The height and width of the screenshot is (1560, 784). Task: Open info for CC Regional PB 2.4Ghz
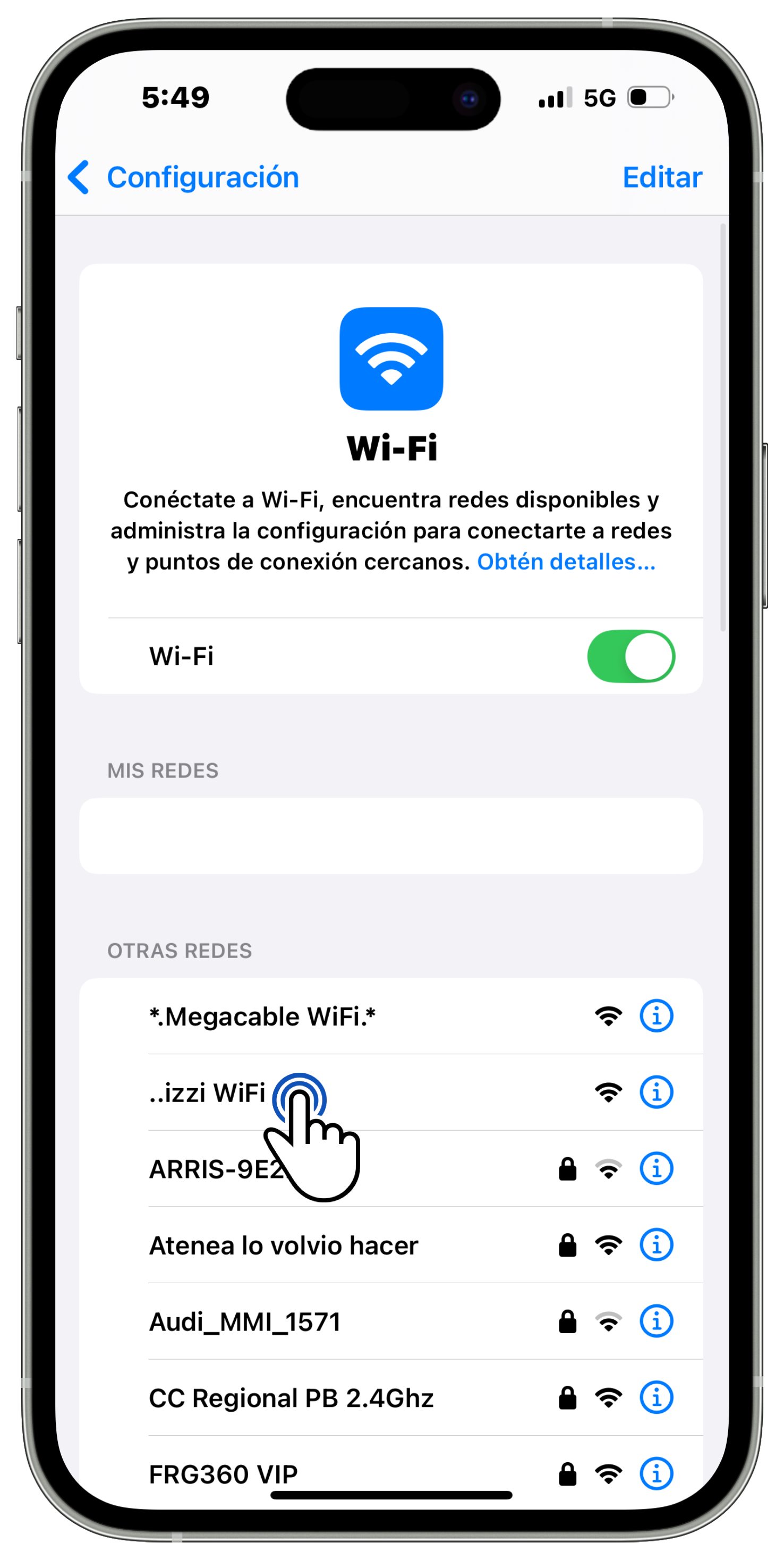pyautogui.click(x=657, y=1398)
